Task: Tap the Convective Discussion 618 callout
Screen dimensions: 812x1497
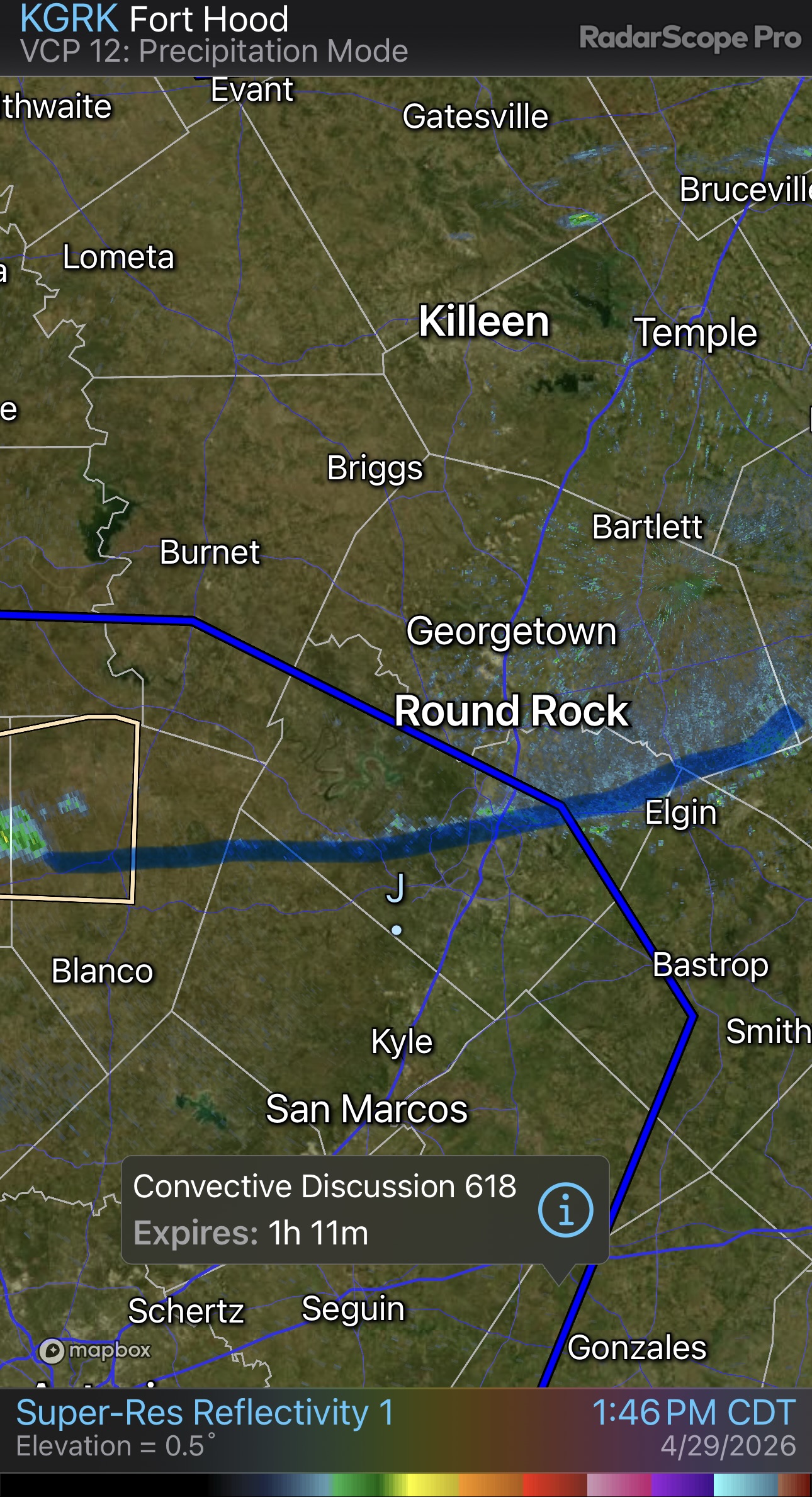Action: [x=324, y=1209]
